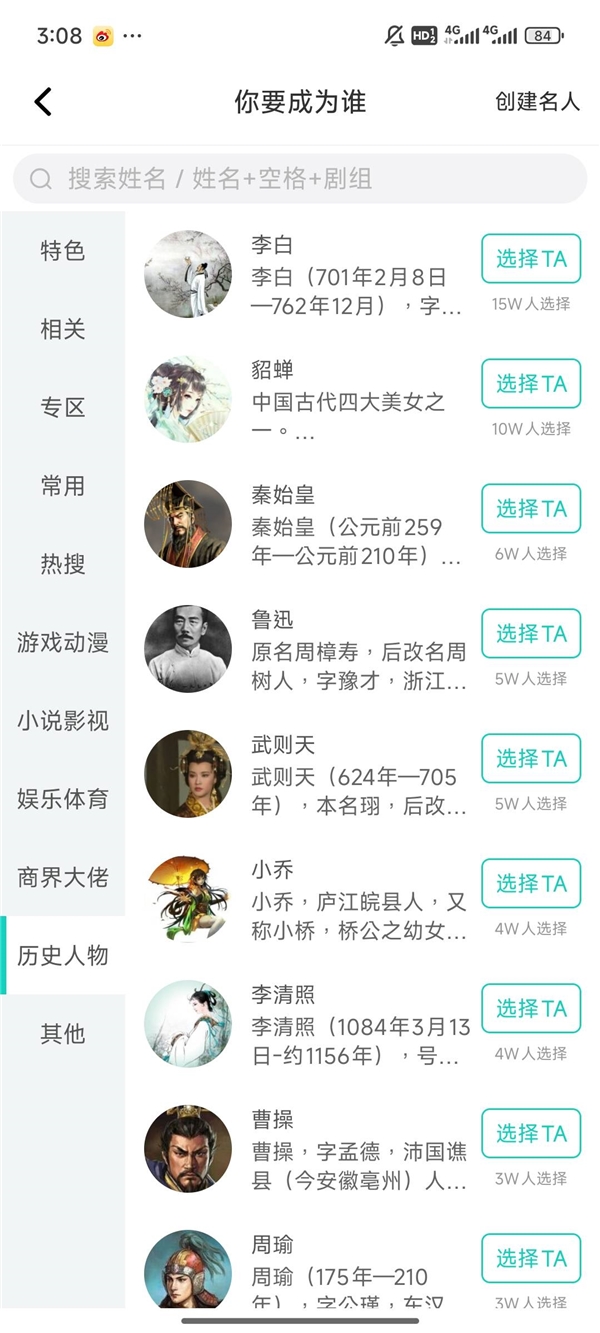Select the 娱乐体育 category
This screenshot has width=600, height=1333.
[x=63, y=799]
